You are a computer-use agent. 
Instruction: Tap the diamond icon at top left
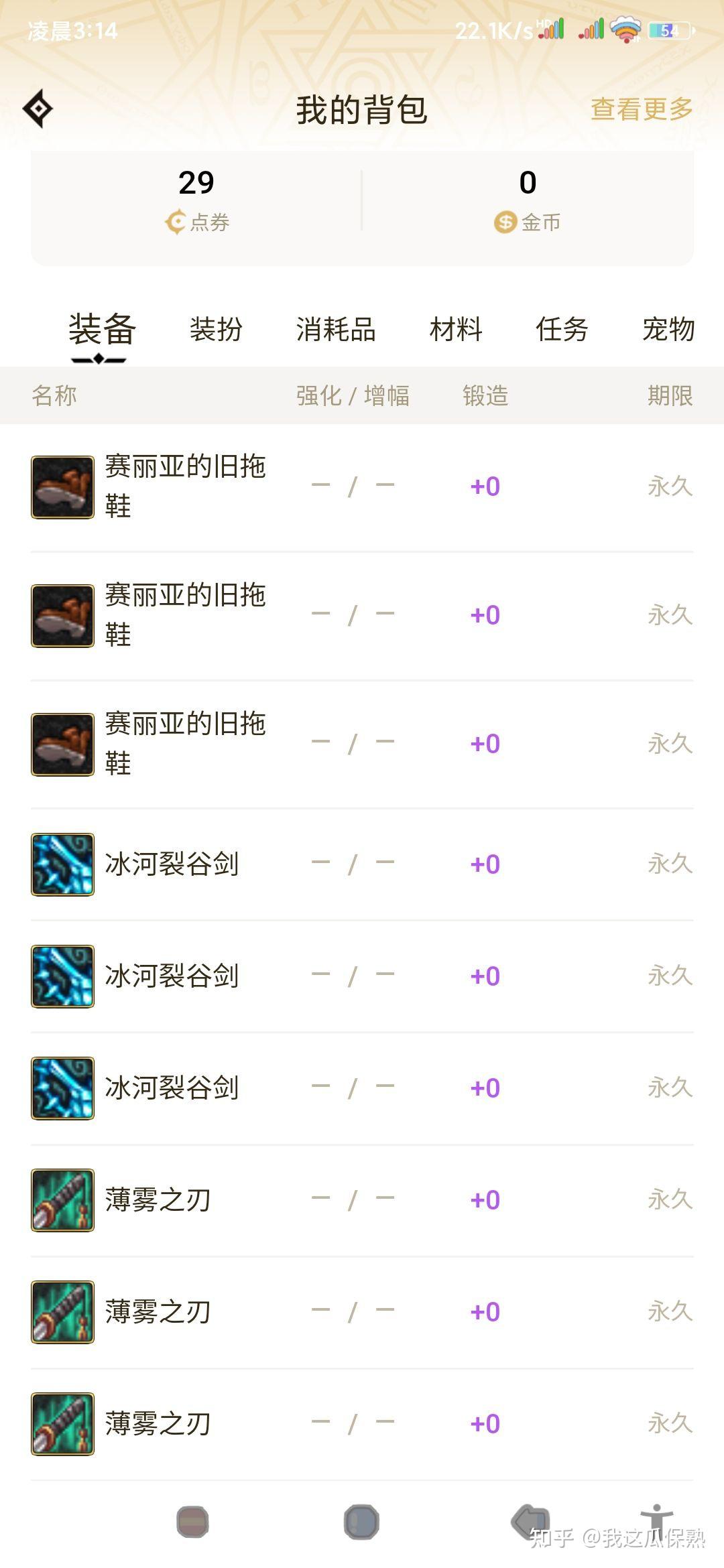[x=38, y=109]
